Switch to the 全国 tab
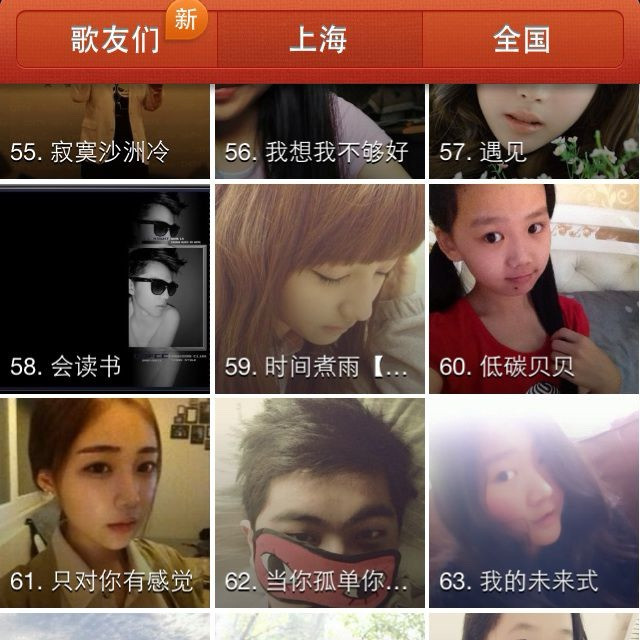 (x=521, y=39)
